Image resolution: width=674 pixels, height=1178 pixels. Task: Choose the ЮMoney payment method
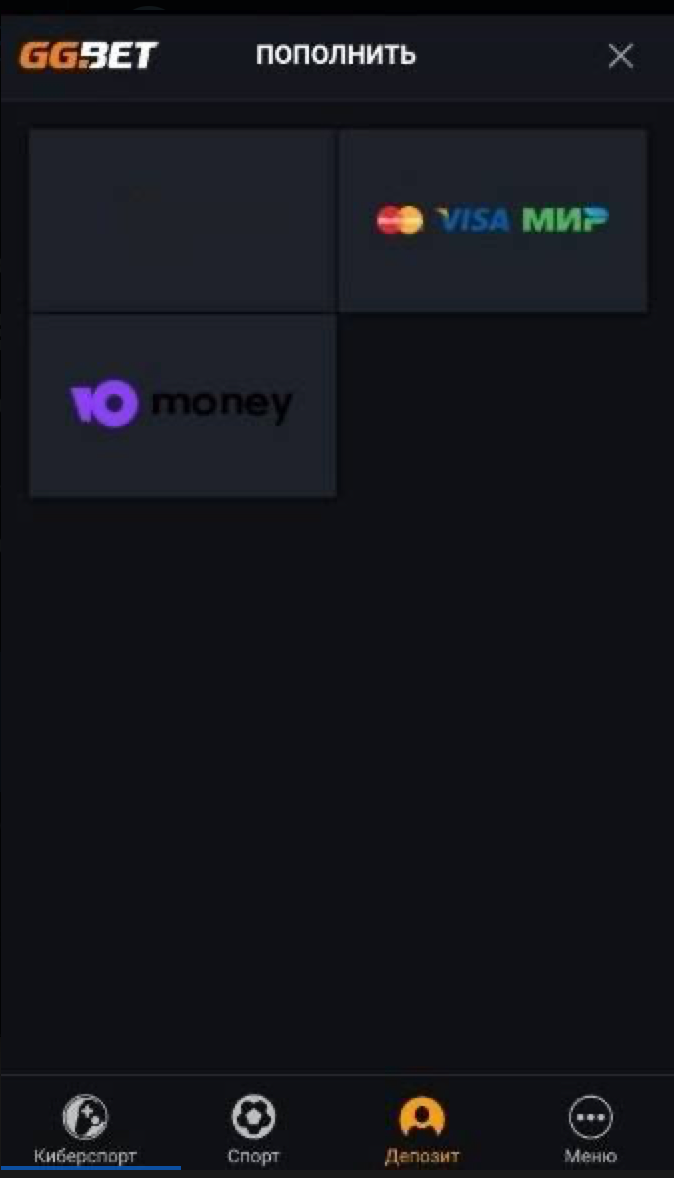tap(182, 405)
